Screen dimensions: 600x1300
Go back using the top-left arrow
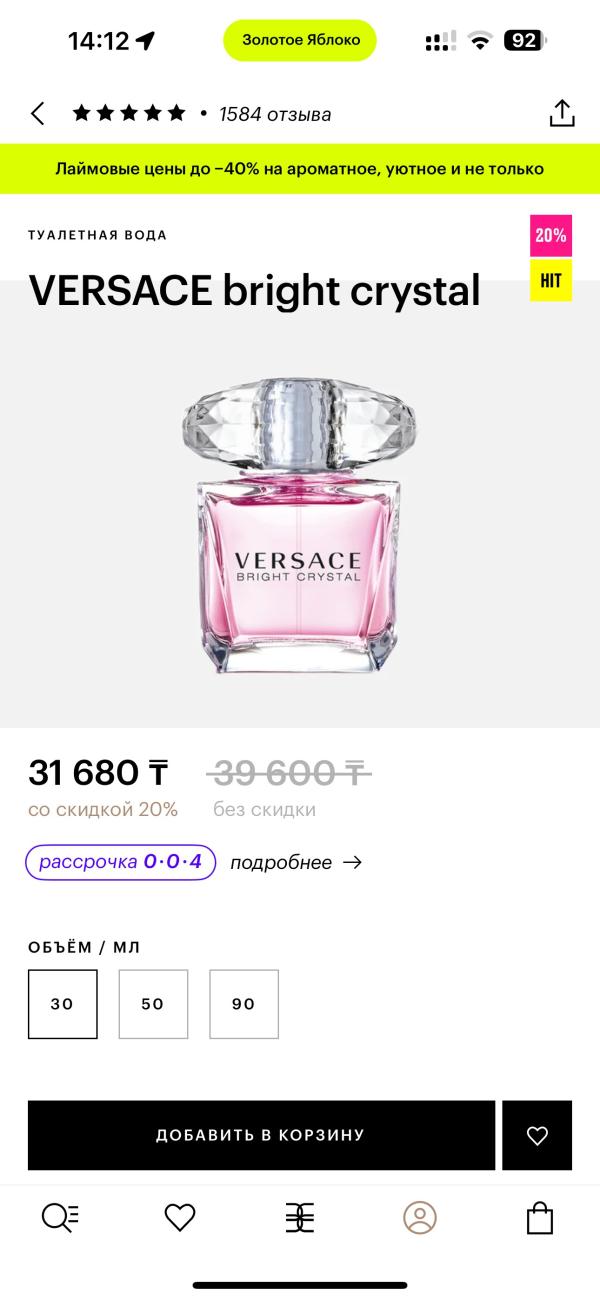(38, 114)
